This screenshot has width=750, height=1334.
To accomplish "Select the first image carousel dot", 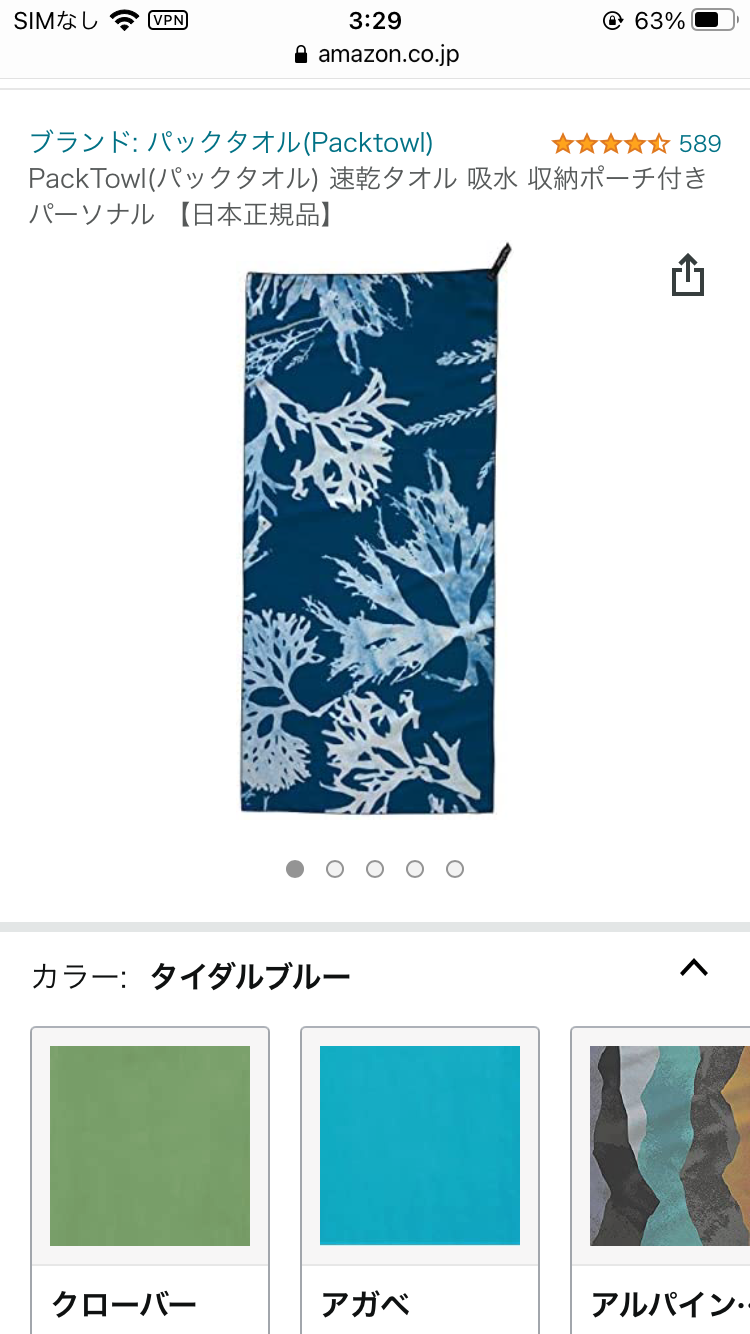I will pos(295,869).
